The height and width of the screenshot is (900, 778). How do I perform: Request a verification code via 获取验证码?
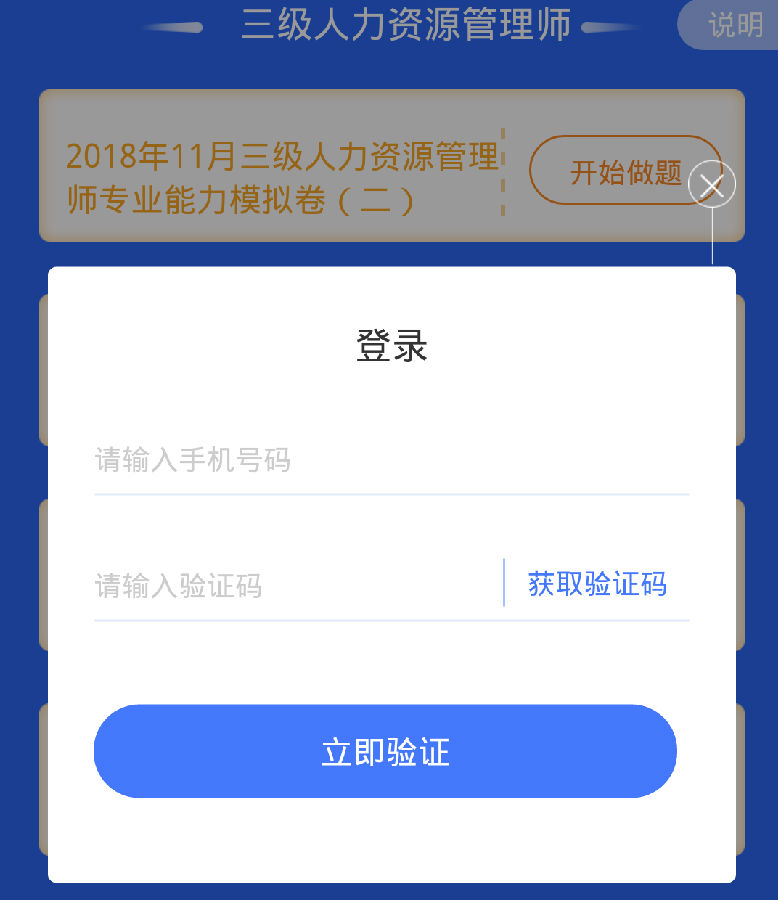coord(597,584)
